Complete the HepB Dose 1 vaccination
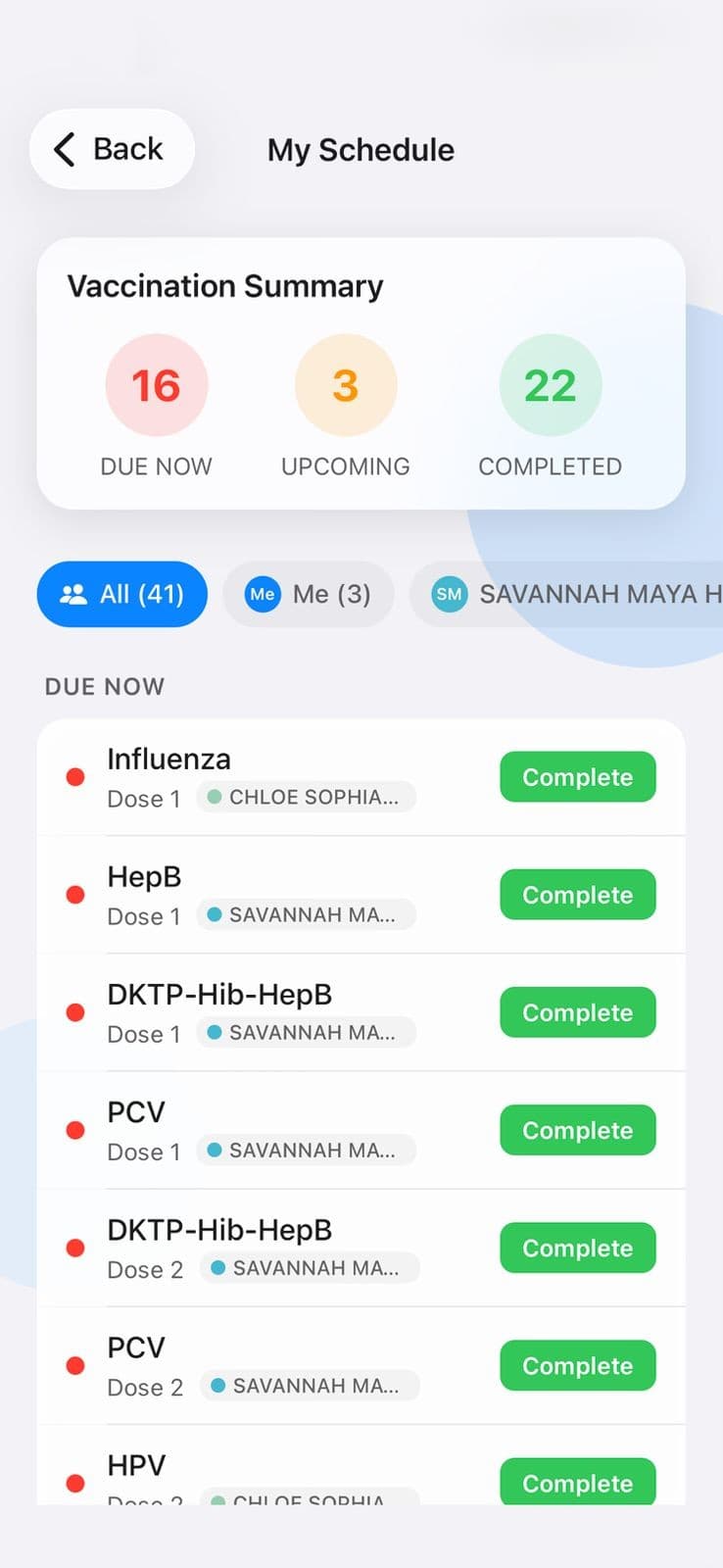 (577, 894)
